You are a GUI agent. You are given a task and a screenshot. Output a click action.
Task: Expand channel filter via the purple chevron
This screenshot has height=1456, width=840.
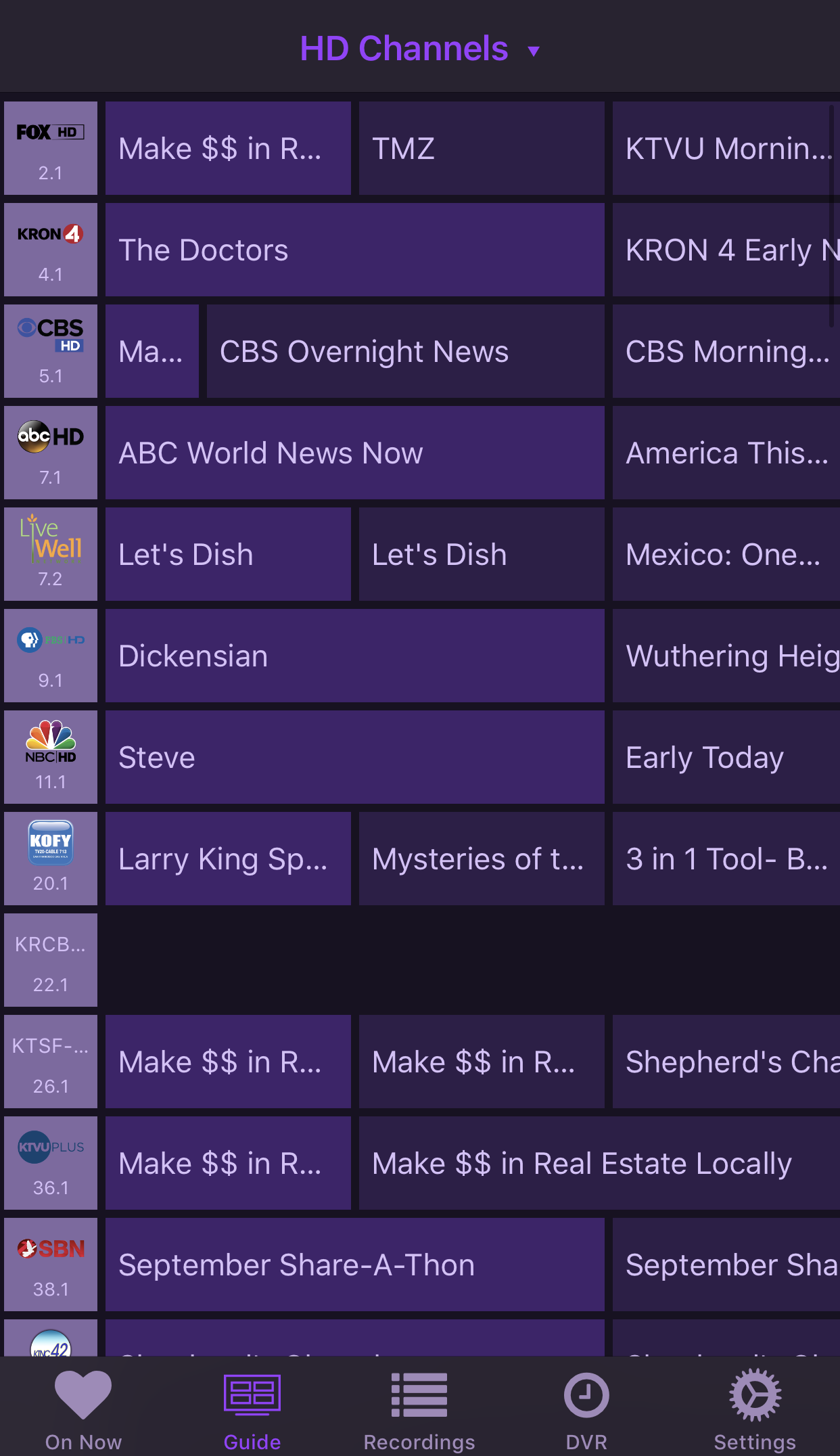coord(534,50)
